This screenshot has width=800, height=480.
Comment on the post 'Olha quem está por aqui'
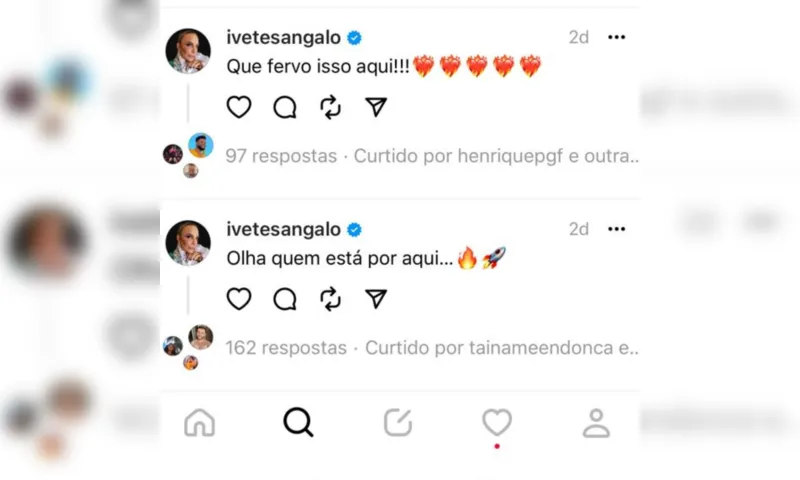coord(285,298)
